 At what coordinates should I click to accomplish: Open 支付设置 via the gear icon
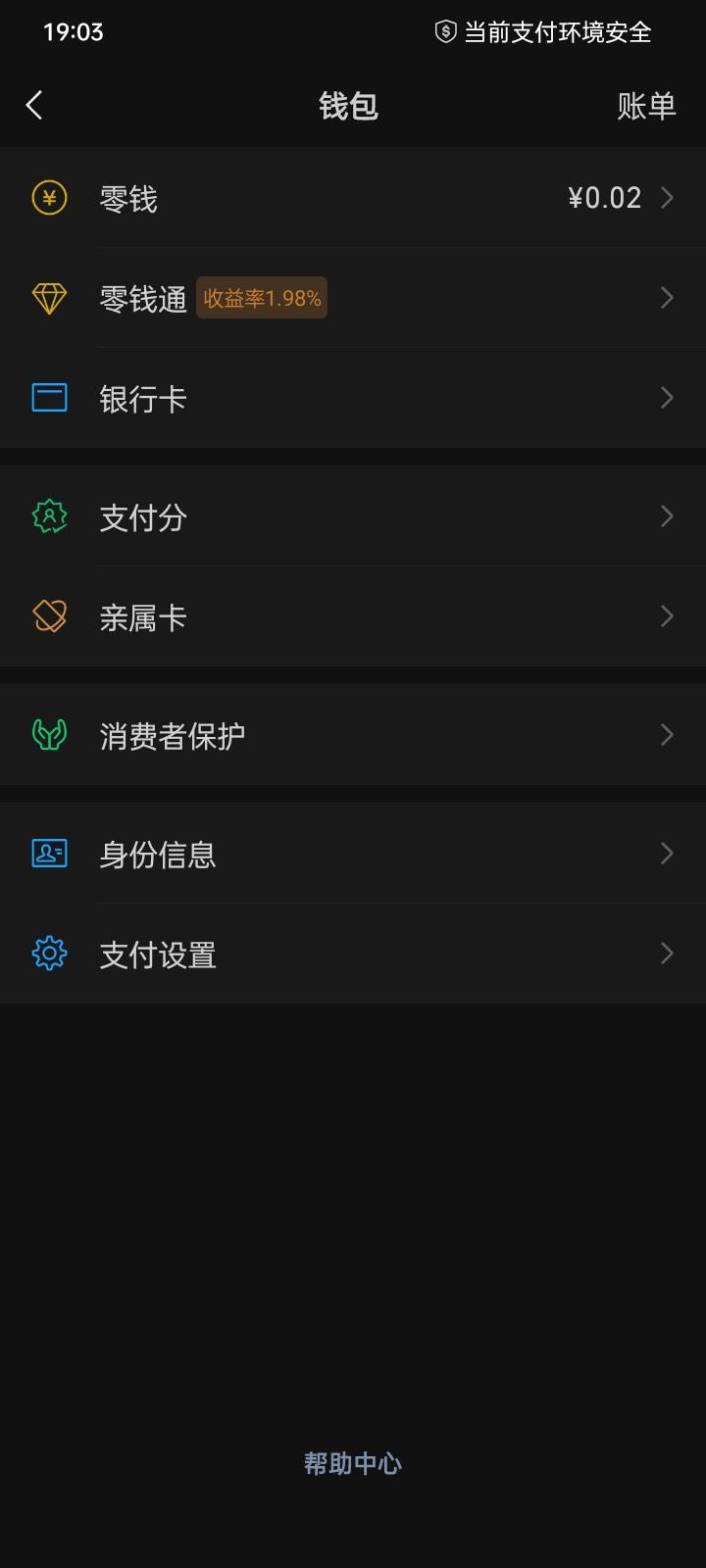tap(49, 953)
